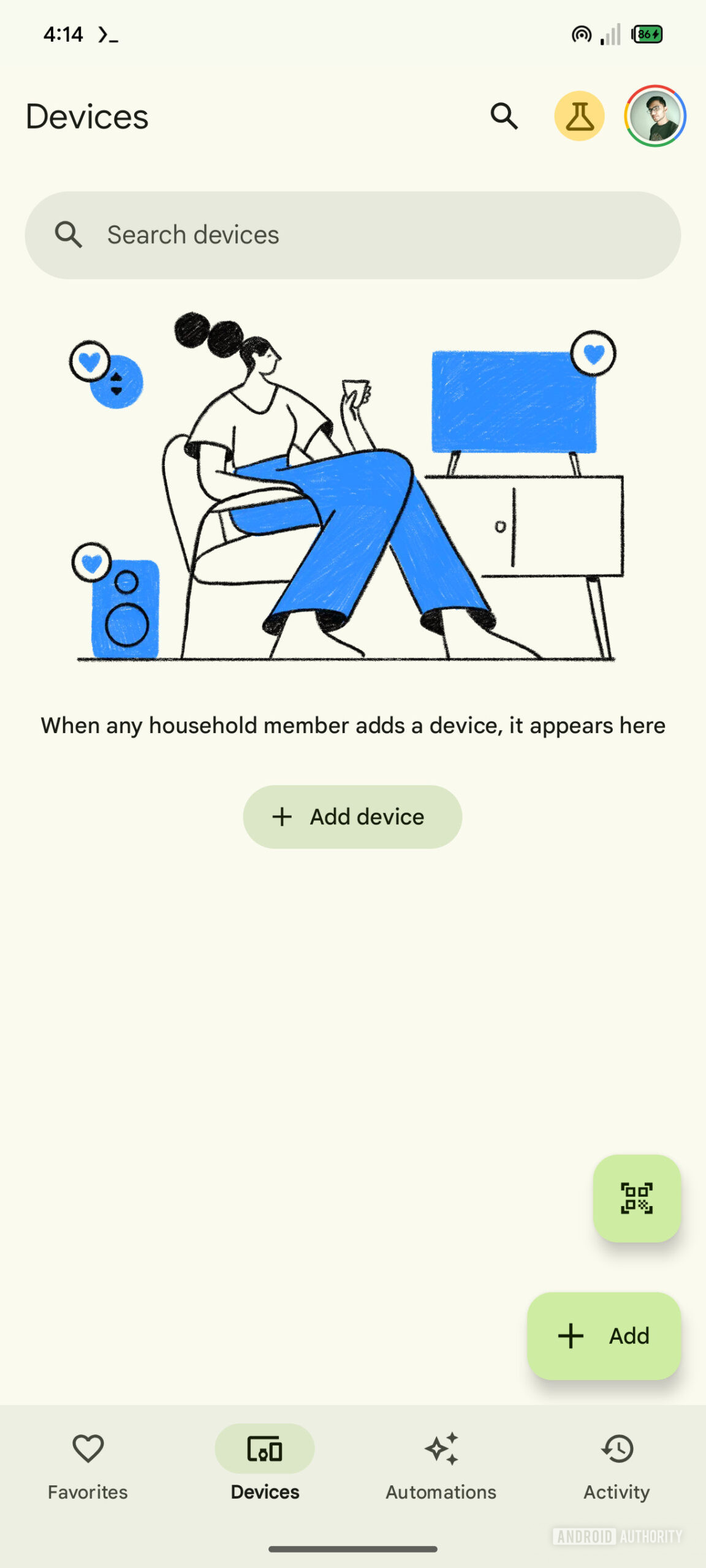Viewport: 706px width, 1568px height.
Task: Focus the Search devices field
Action: click(352, 235)
